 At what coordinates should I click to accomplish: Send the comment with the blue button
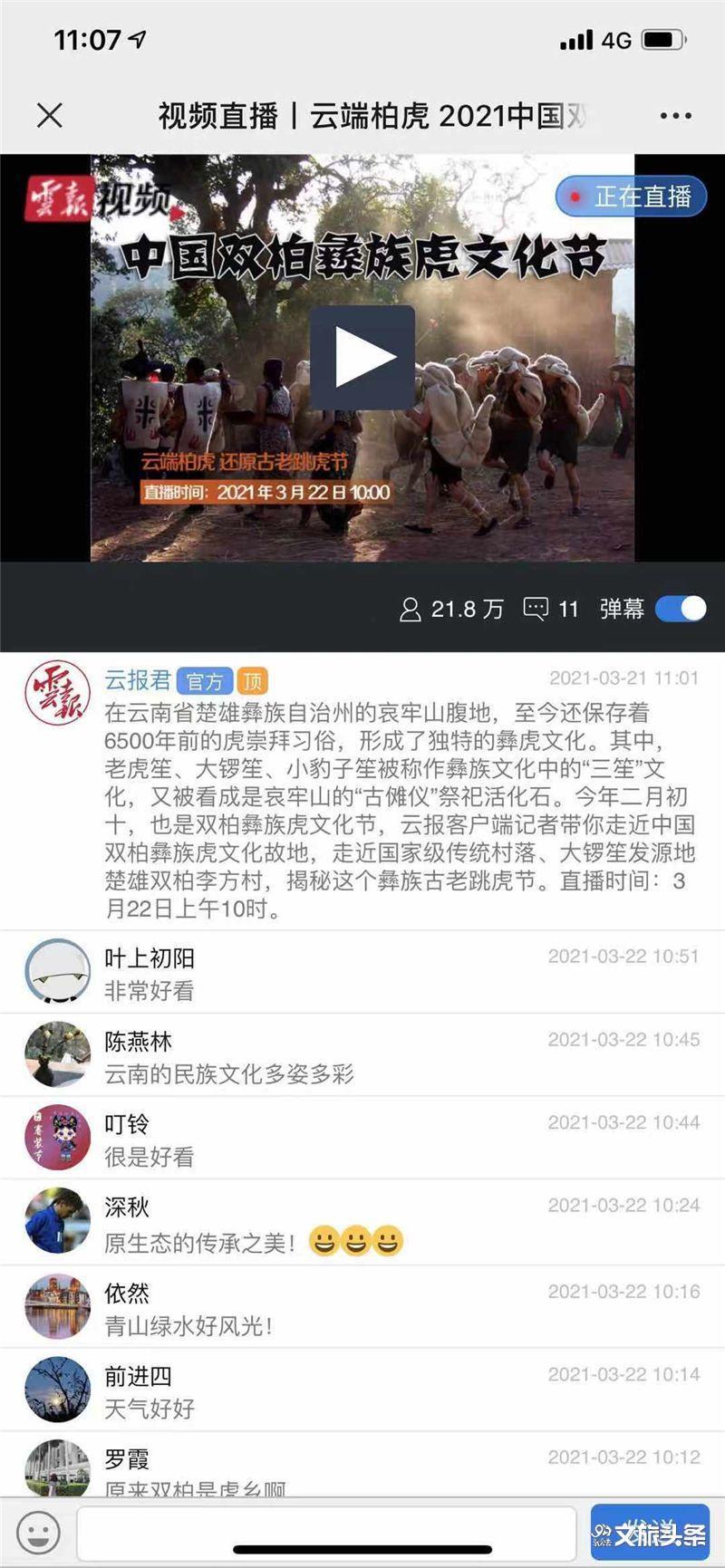click(x=649, y=1533)
